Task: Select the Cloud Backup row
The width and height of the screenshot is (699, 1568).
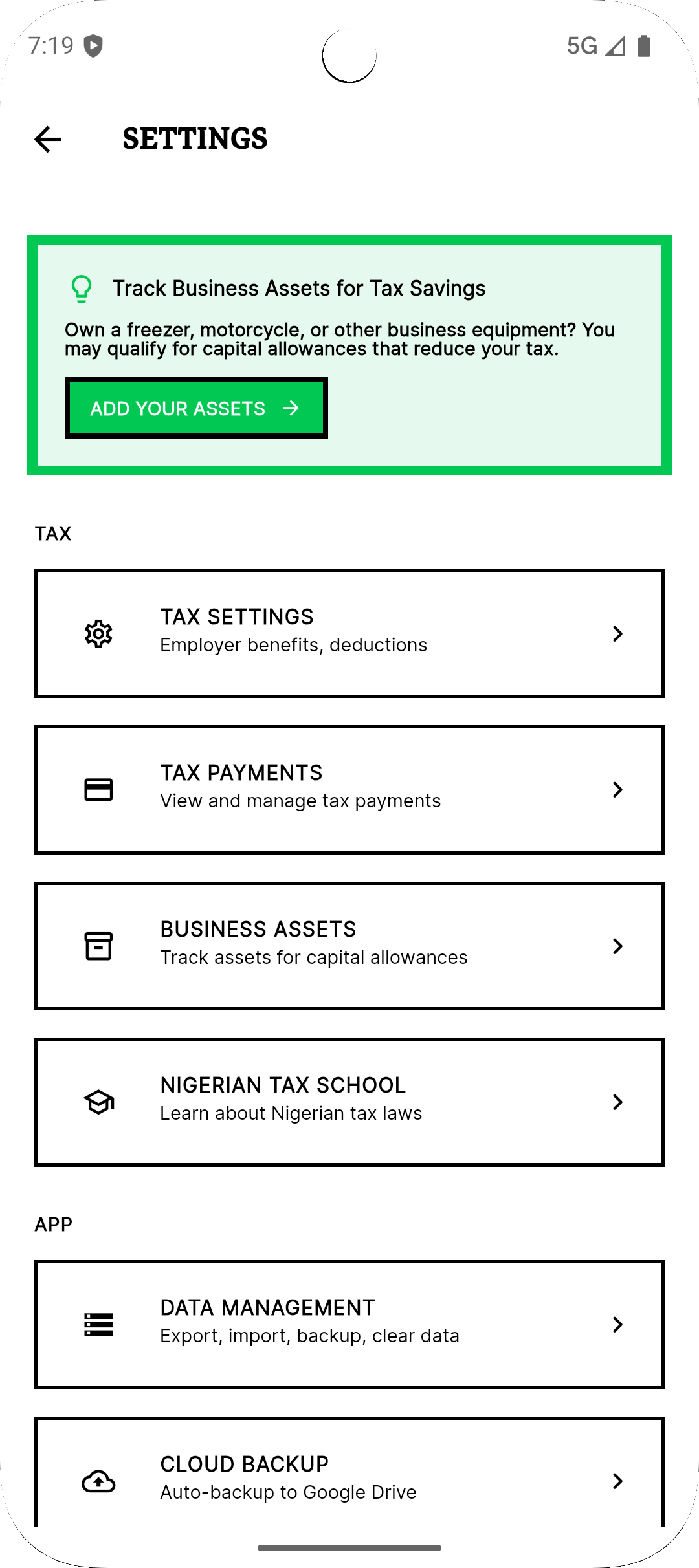Action: point(349,1478)
